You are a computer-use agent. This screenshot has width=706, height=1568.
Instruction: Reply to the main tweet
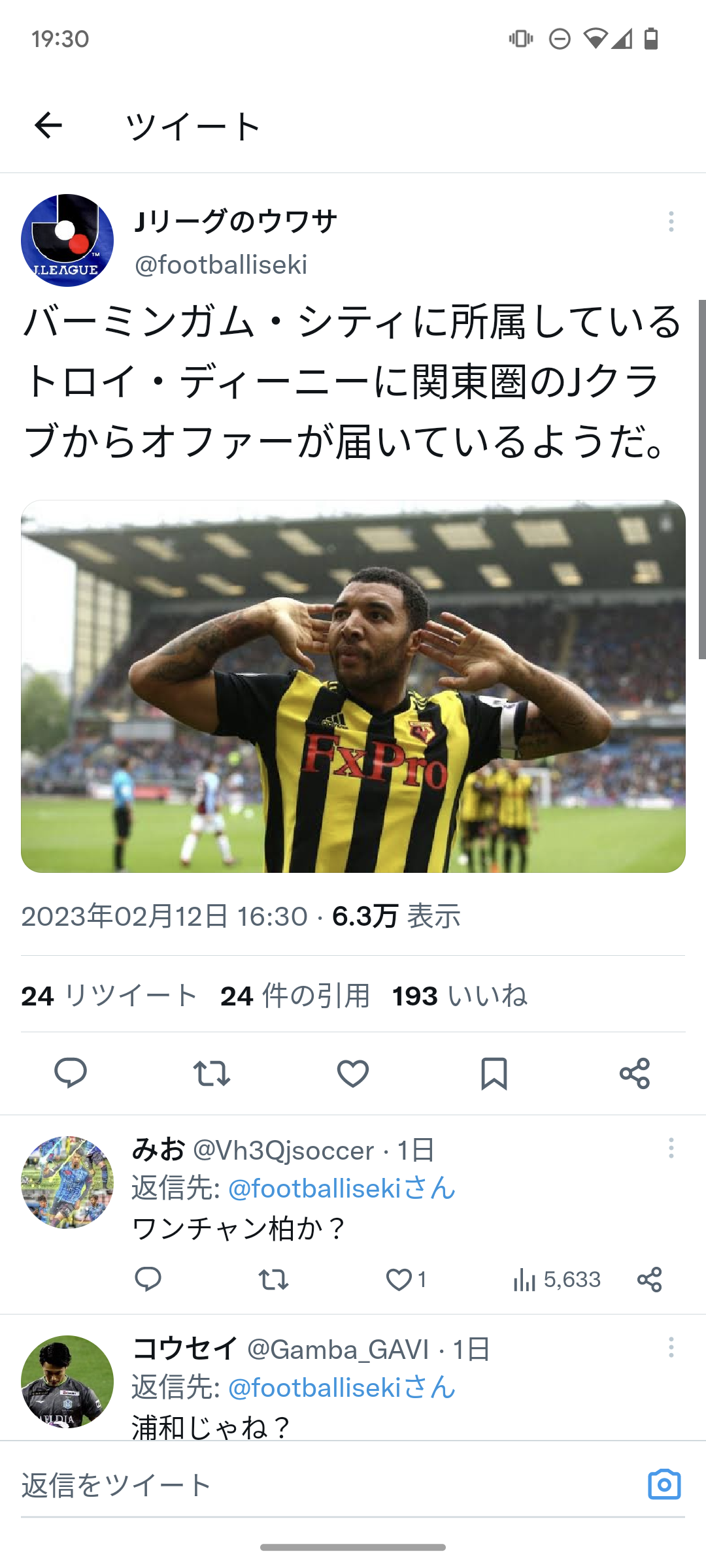click(71, 1073)
